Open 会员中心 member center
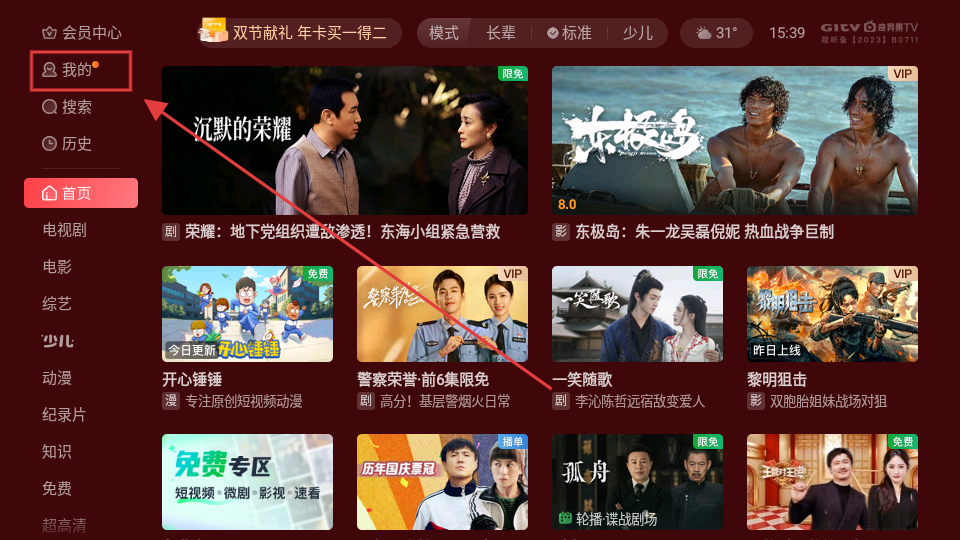Image resolution: width=960 pixels, height=540 pixels. point(81,32)
